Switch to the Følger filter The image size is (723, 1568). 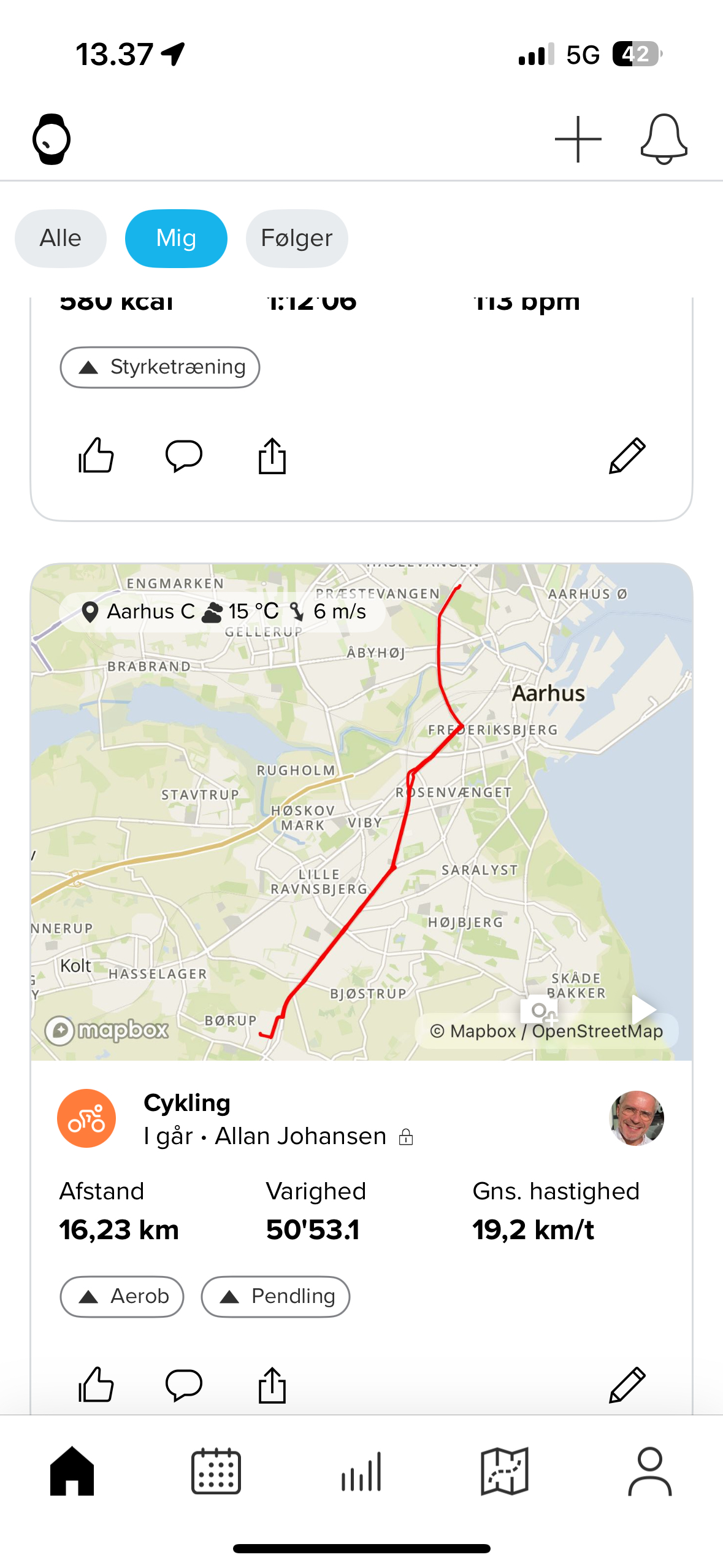pyautogui.click(x=296, y=238)
